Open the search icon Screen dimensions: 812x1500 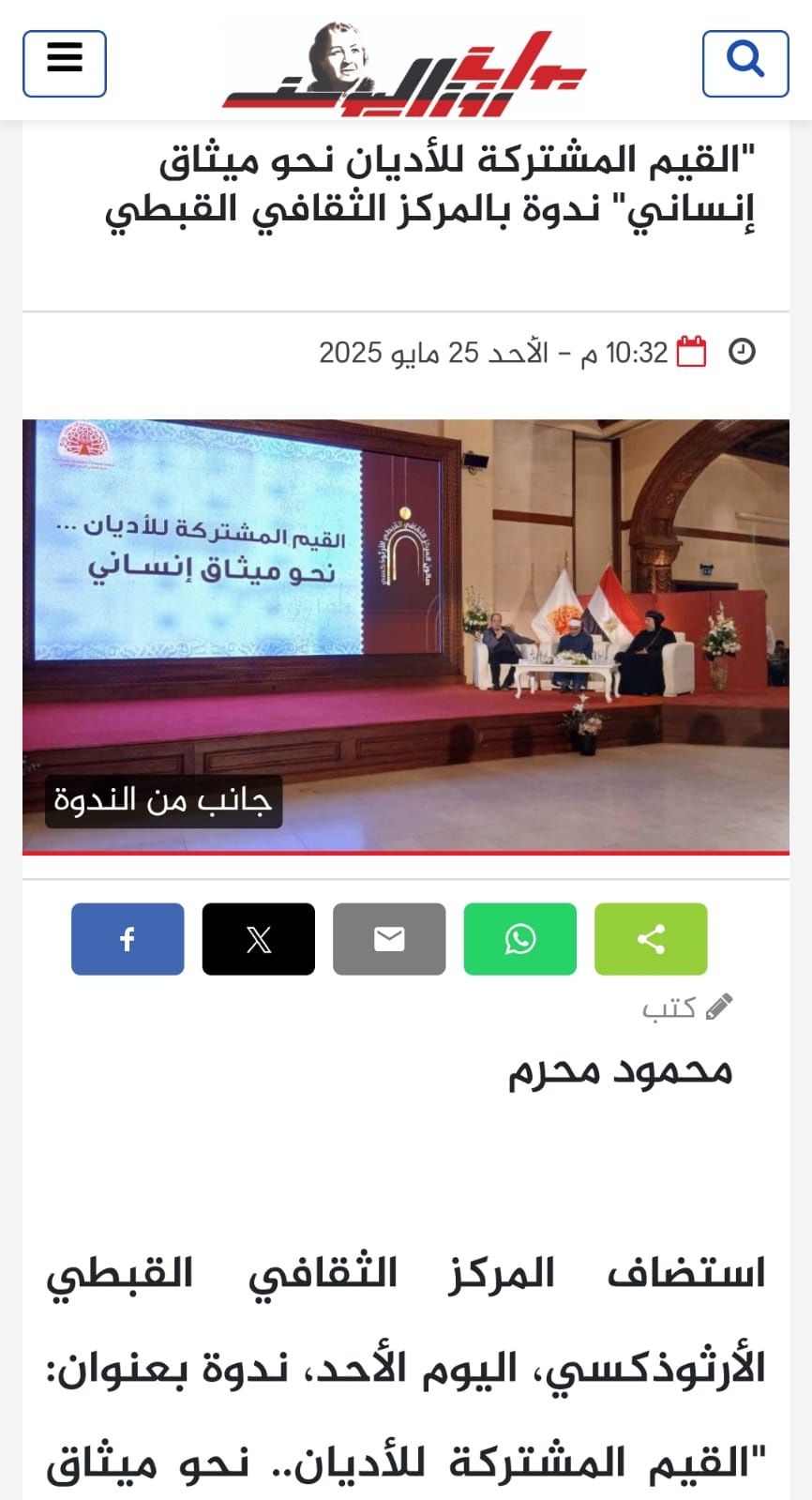745,64
